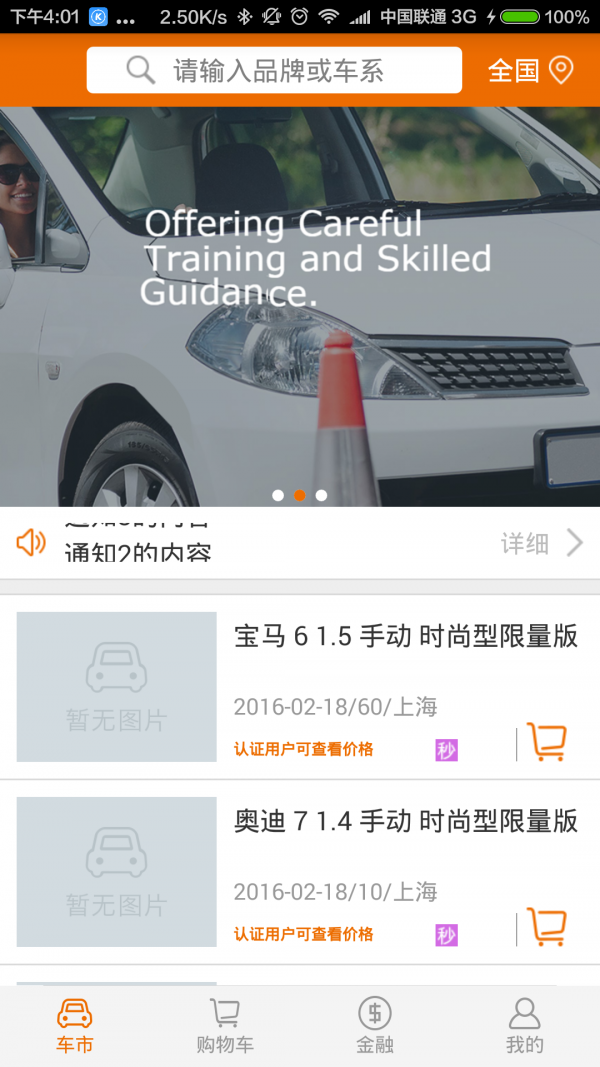Switch to the 金融 tab
600x1067 pixels.
[375, 1026]
